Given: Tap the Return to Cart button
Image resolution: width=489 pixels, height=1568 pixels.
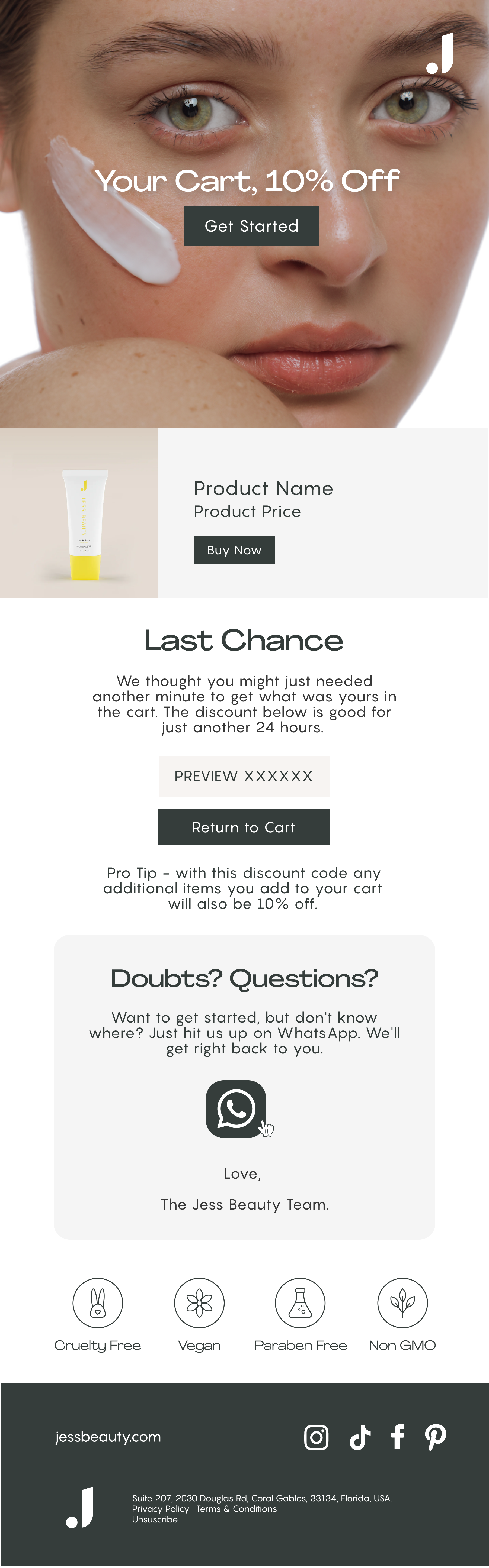Looking at the screenshot, I should coord(243,827).
